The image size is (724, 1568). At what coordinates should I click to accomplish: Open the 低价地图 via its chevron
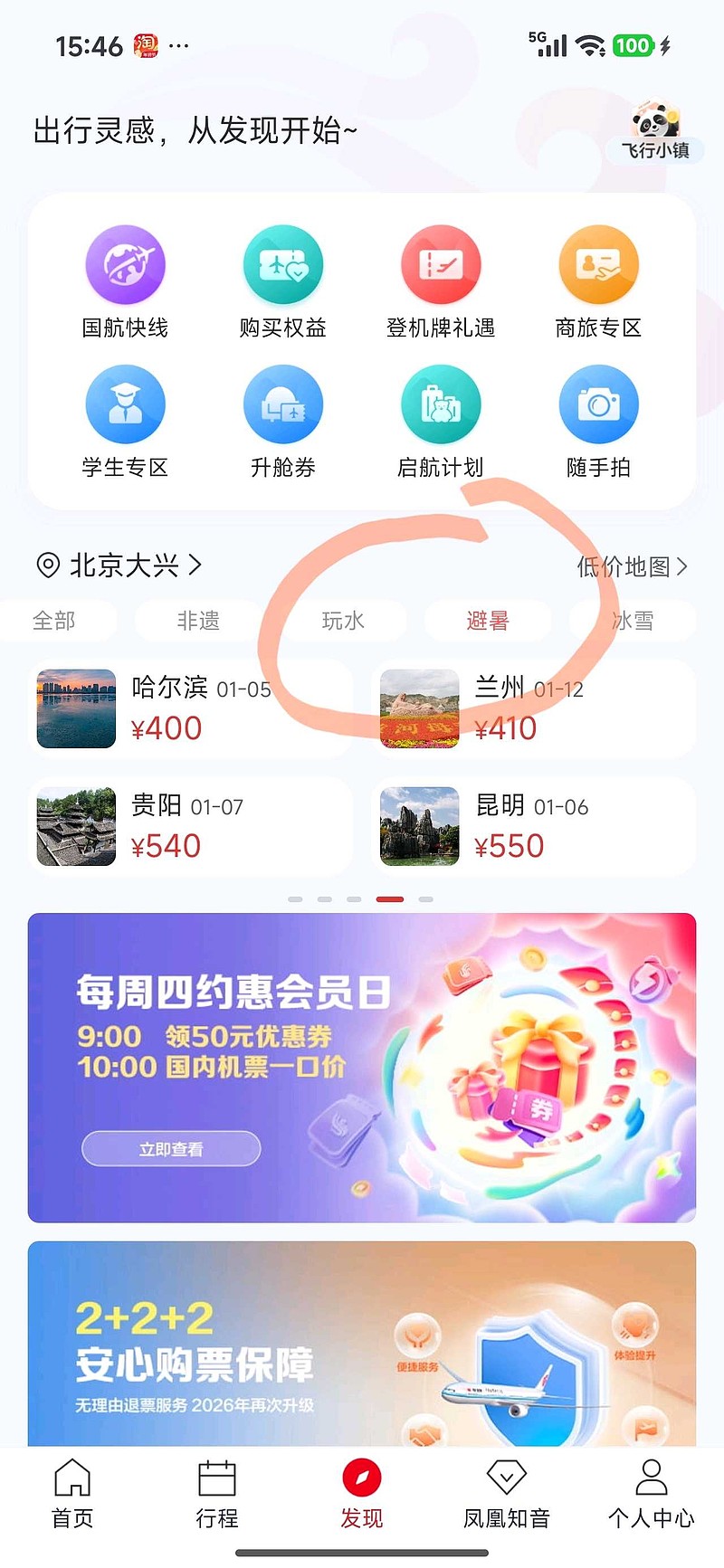pos(632,565)
